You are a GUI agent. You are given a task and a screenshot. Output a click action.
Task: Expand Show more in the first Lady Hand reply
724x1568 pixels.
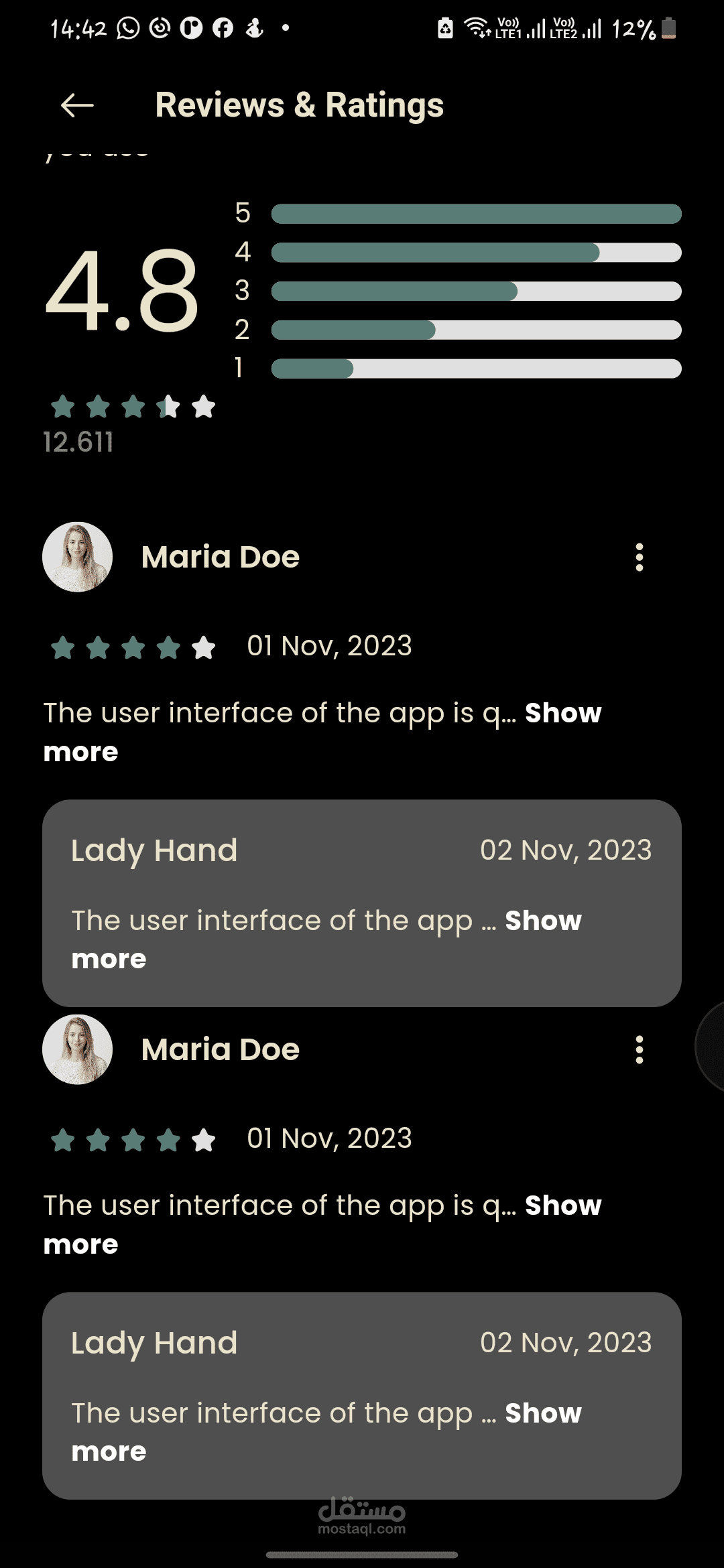[542, 921]
